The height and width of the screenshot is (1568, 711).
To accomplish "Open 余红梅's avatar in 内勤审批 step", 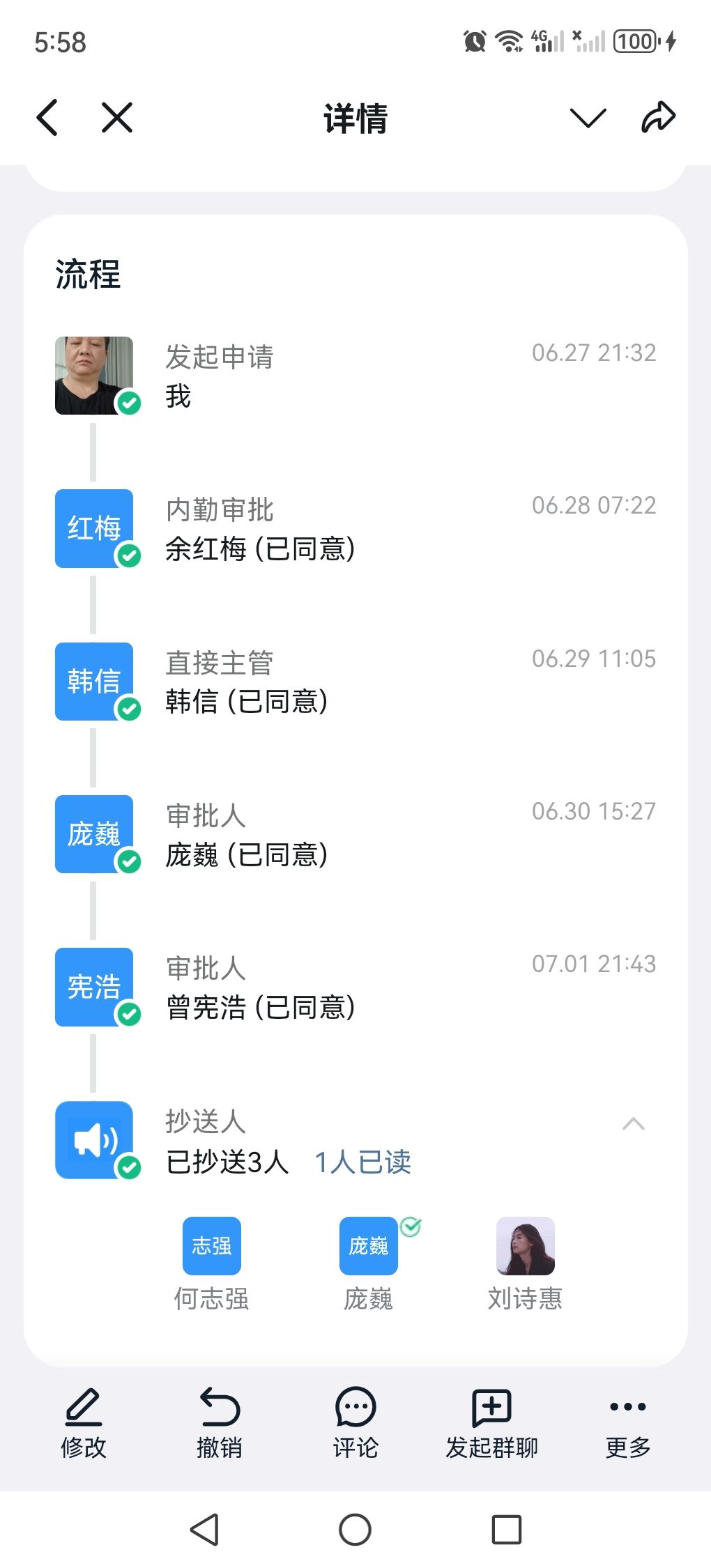I will (x=94, y=528).
